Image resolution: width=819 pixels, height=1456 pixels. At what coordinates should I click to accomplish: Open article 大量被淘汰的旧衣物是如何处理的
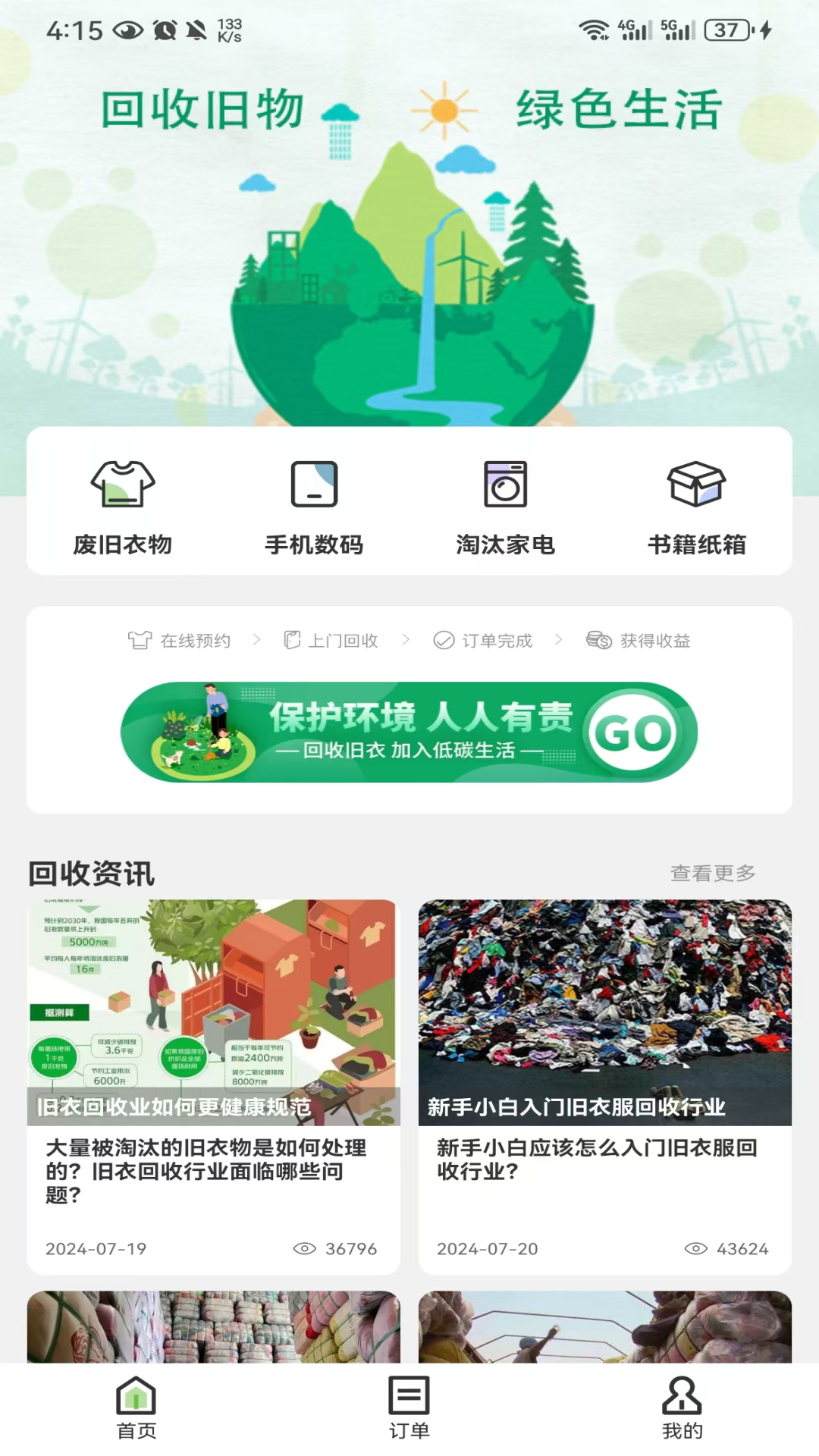pyautogui.click(x=214, y=1087)
